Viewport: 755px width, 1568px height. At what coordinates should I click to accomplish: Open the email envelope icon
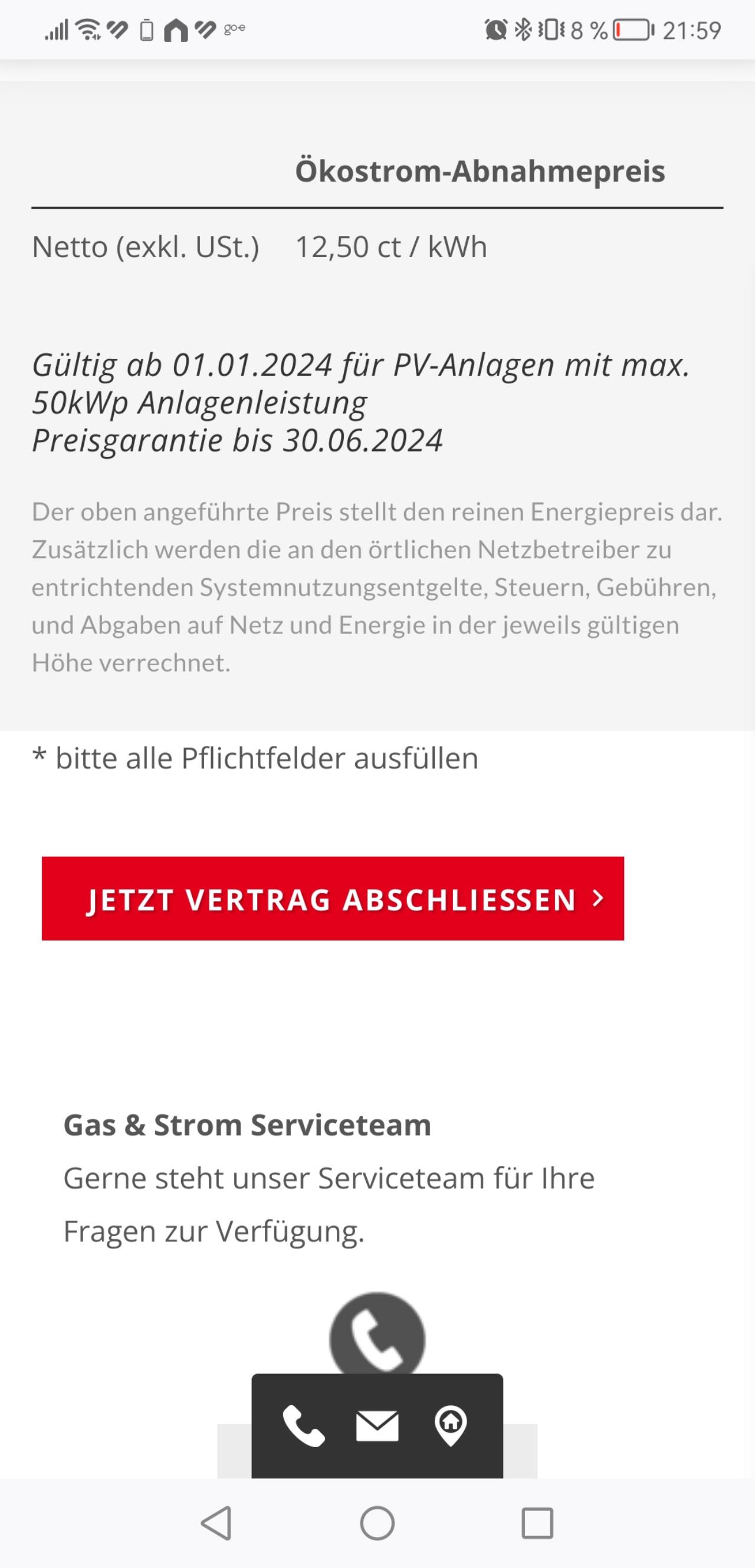point(377,1425)
